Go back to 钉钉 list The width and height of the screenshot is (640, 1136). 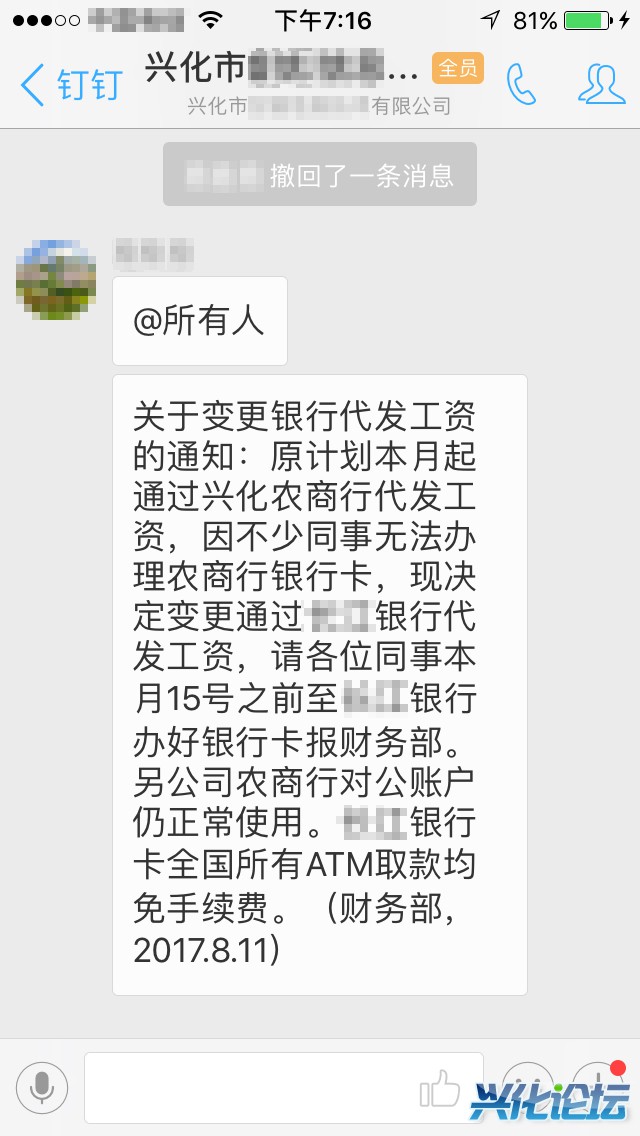[70, 85]
